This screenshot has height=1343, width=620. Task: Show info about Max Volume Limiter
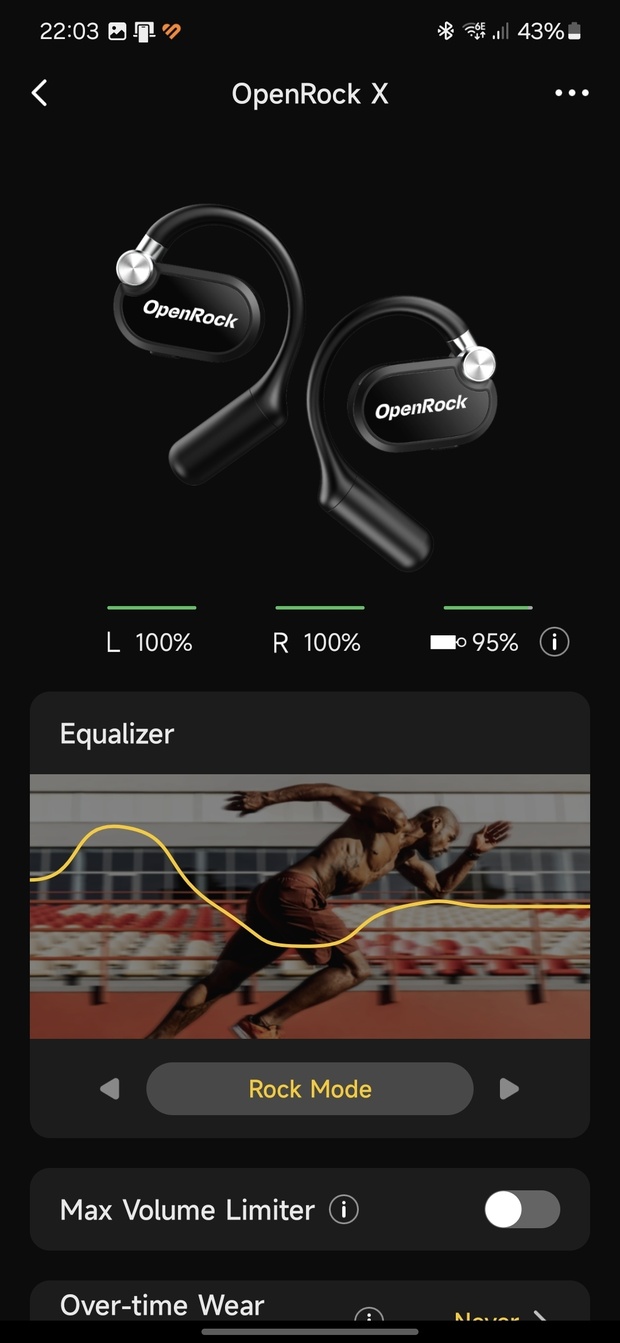click(x=343, y=1210)
